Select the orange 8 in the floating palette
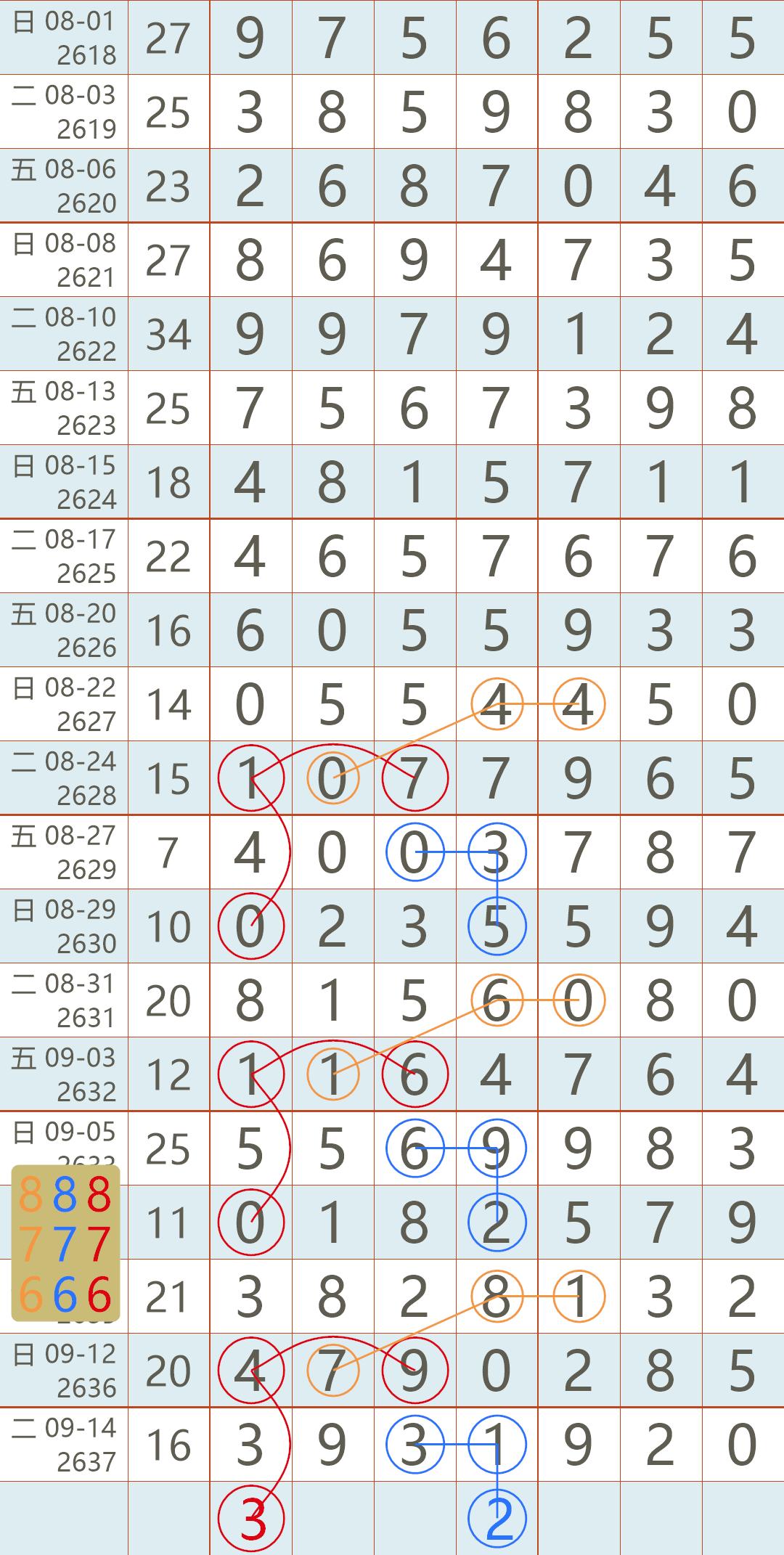This screenshot has height=1555, width=784. 31,1194
